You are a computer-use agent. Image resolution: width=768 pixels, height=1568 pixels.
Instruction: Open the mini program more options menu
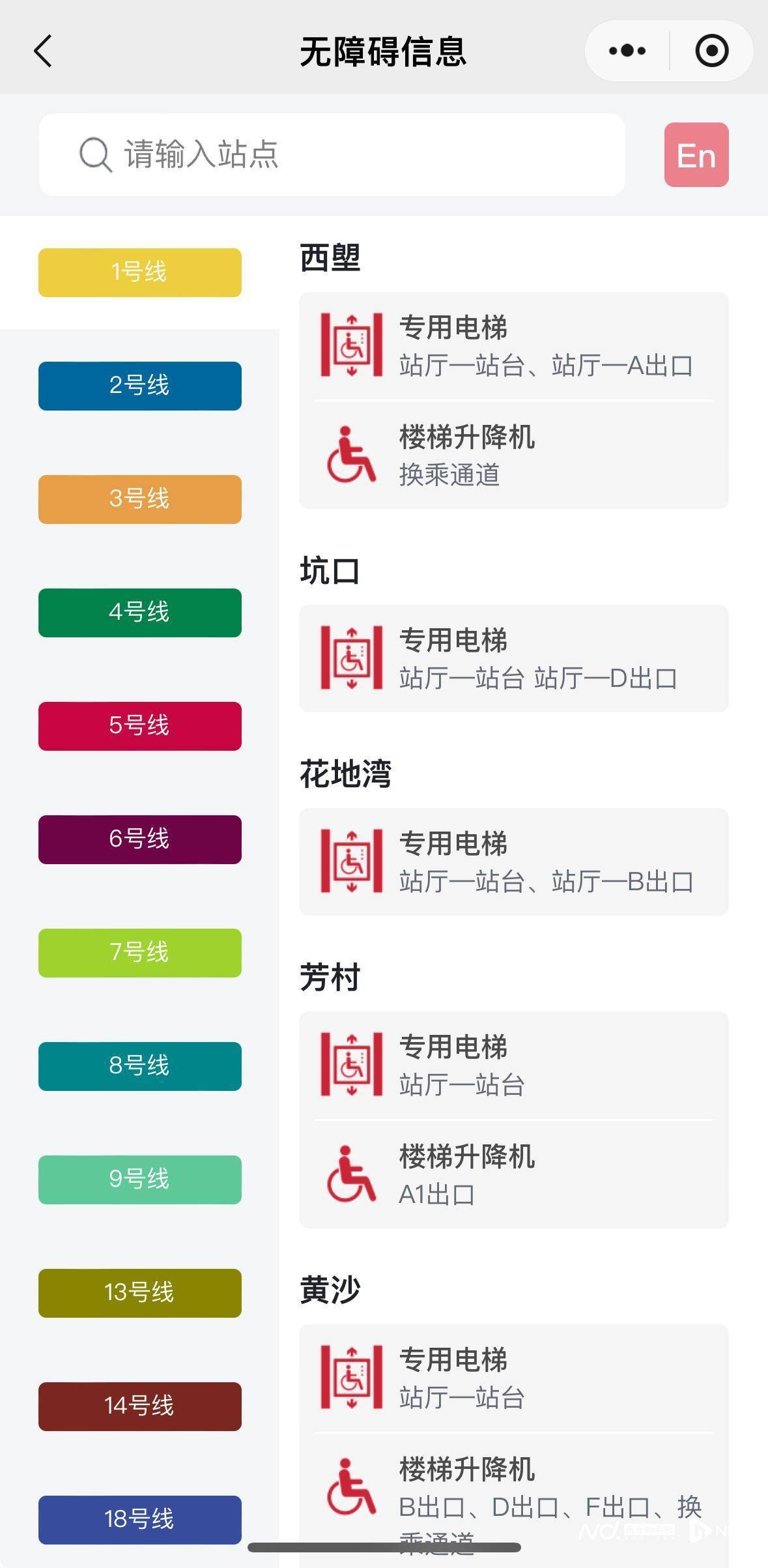tap(627, 51)
